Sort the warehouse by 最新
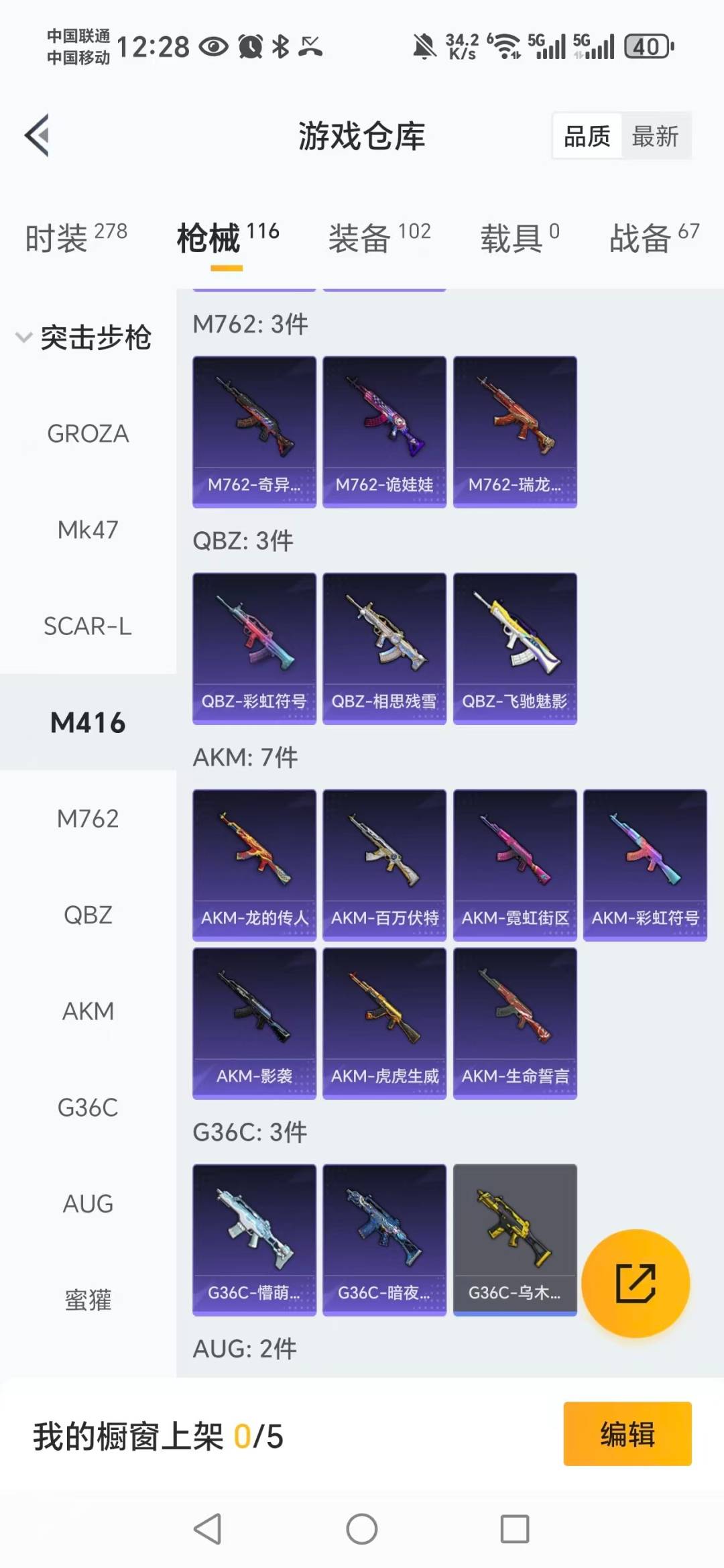The width and height of the screenshot is (724, 1568). (x=654, y=136)
